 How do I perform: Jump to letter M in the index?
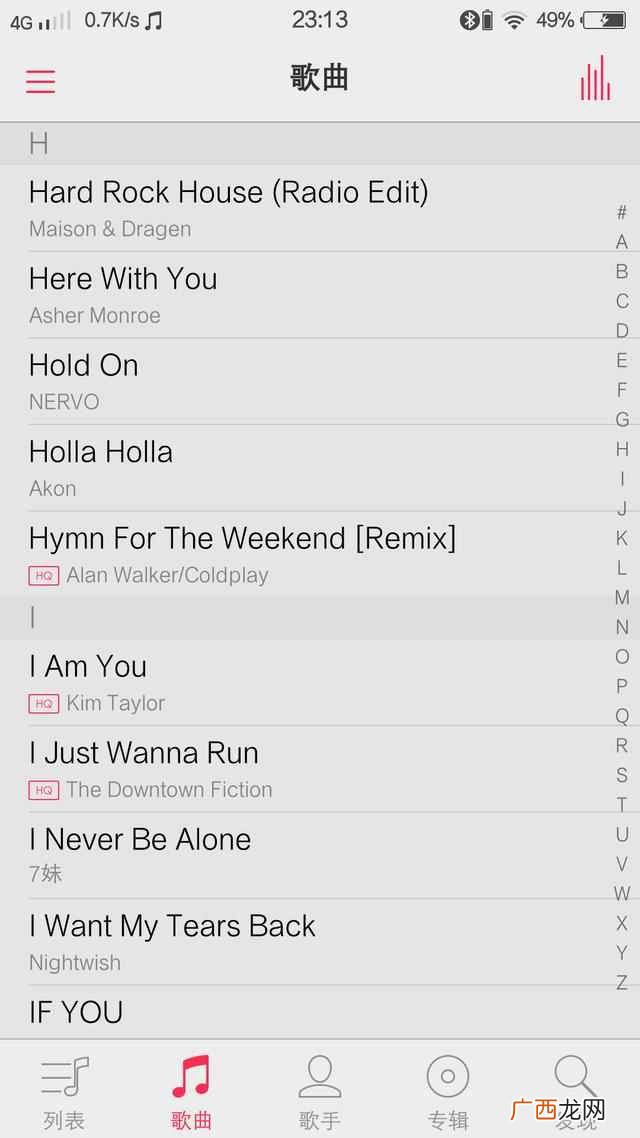622,597
